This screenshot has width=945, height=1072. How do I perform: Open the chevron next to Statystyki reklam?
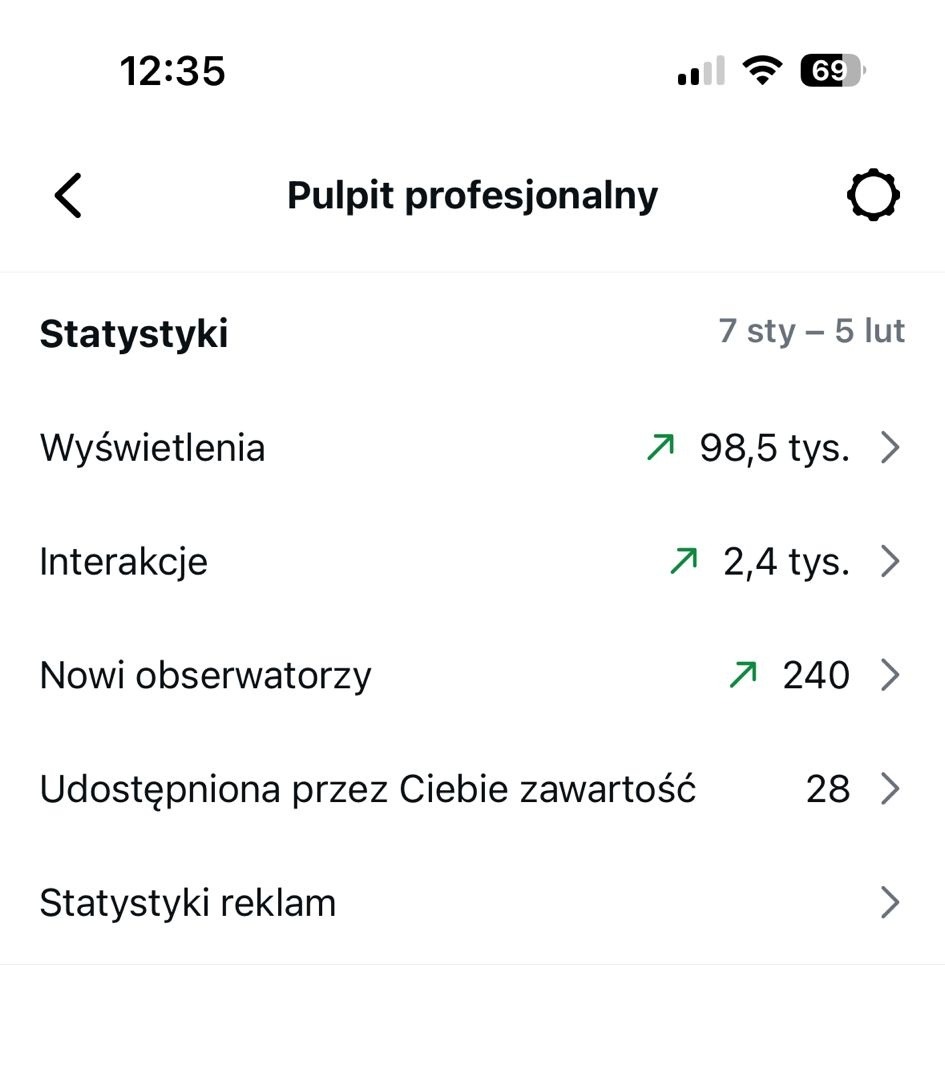coord(889,903)
